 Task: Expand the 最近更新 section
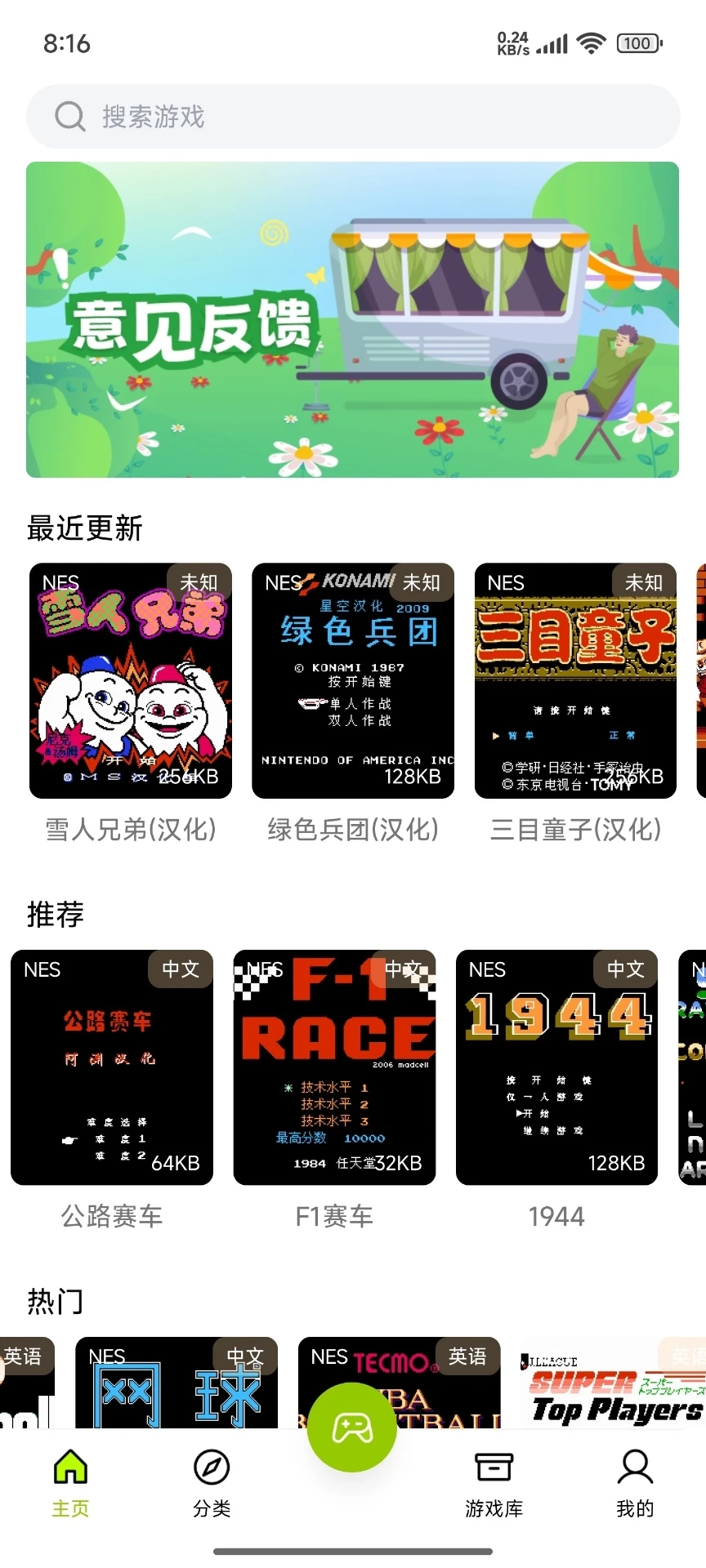click(x=85, y=528)
